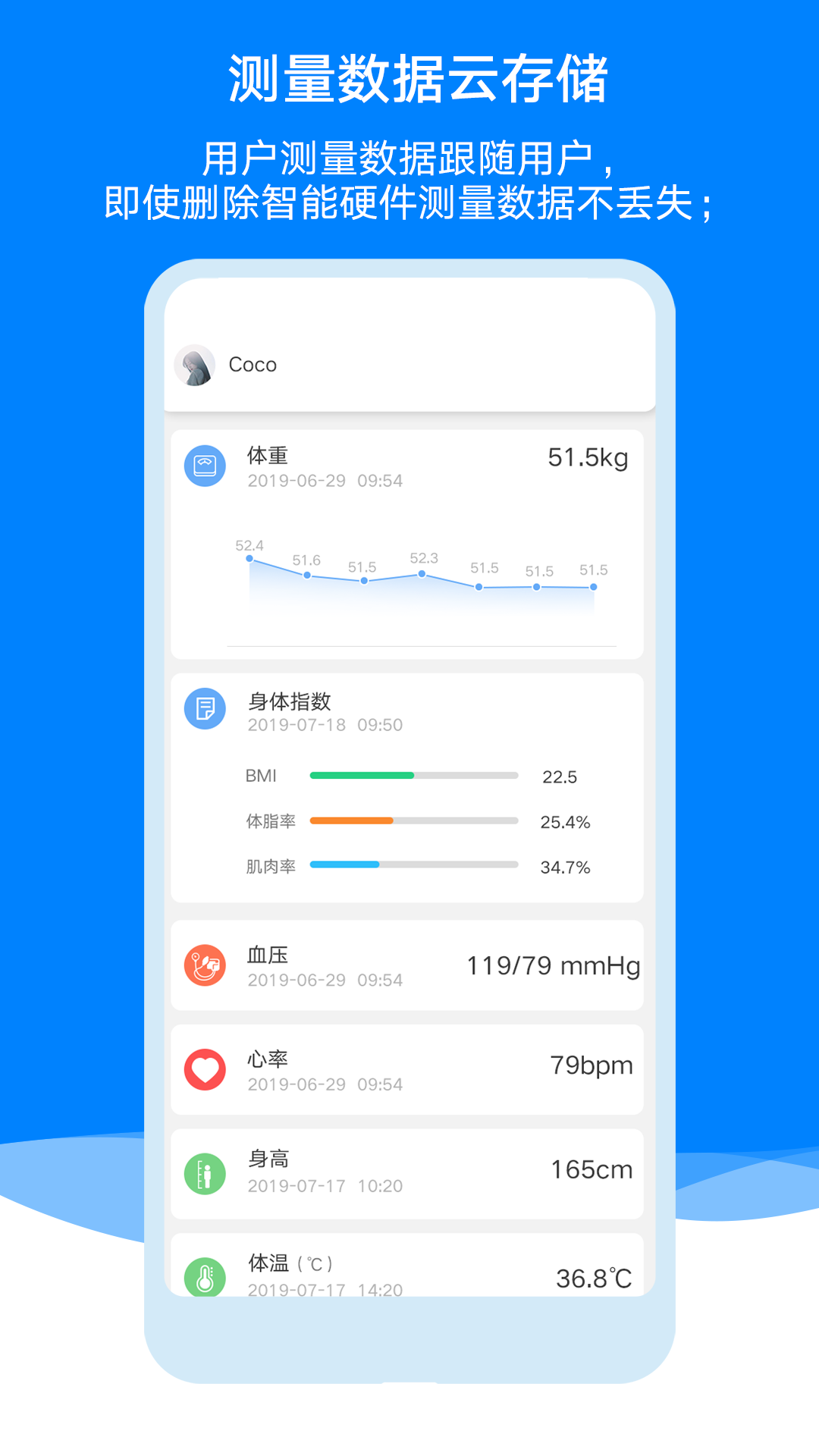The image size is (819, 1456).
Task: Select the red 心率 heart icon
Action: [x=203, y=1068]
